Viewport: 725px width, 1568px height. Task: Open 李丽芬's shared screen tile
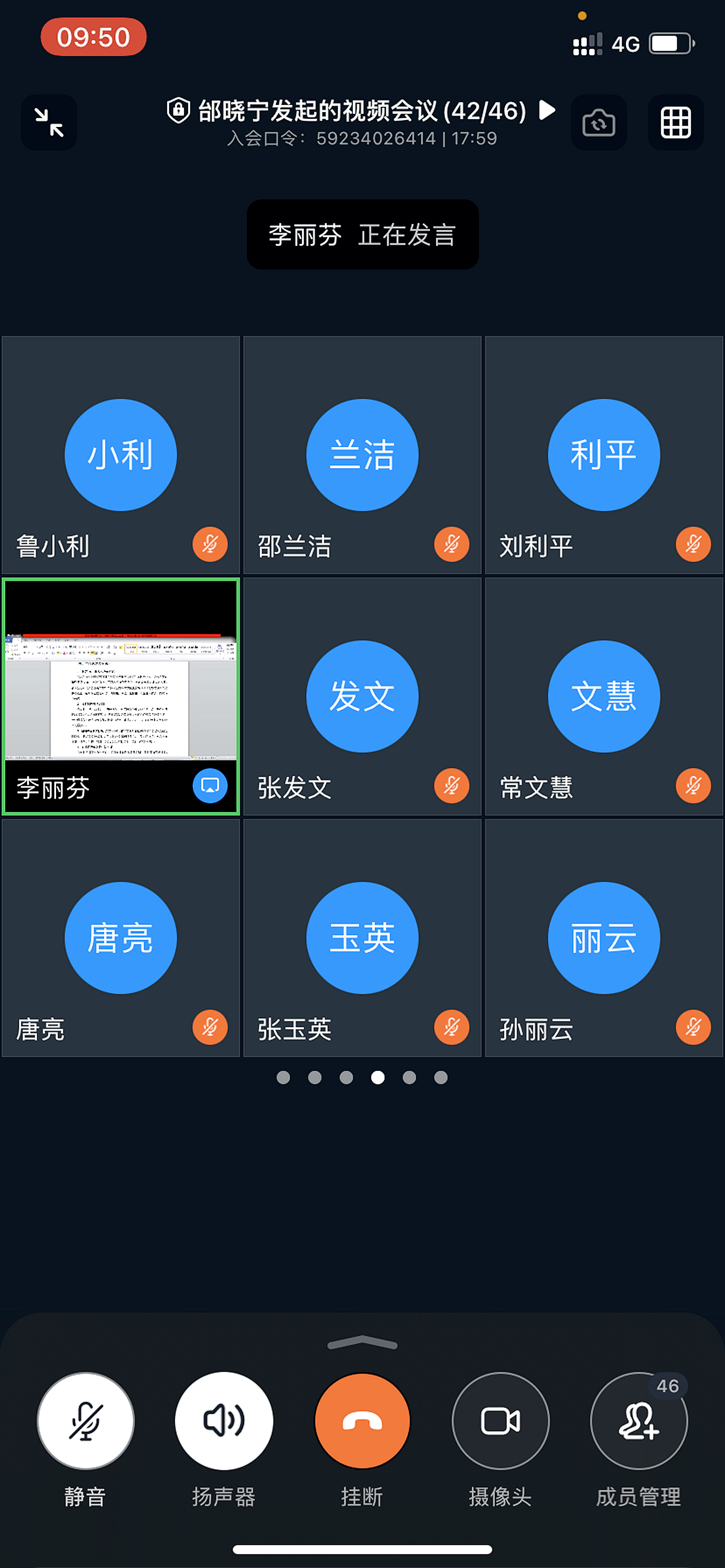pyautogui.click(x=121, y=696)
